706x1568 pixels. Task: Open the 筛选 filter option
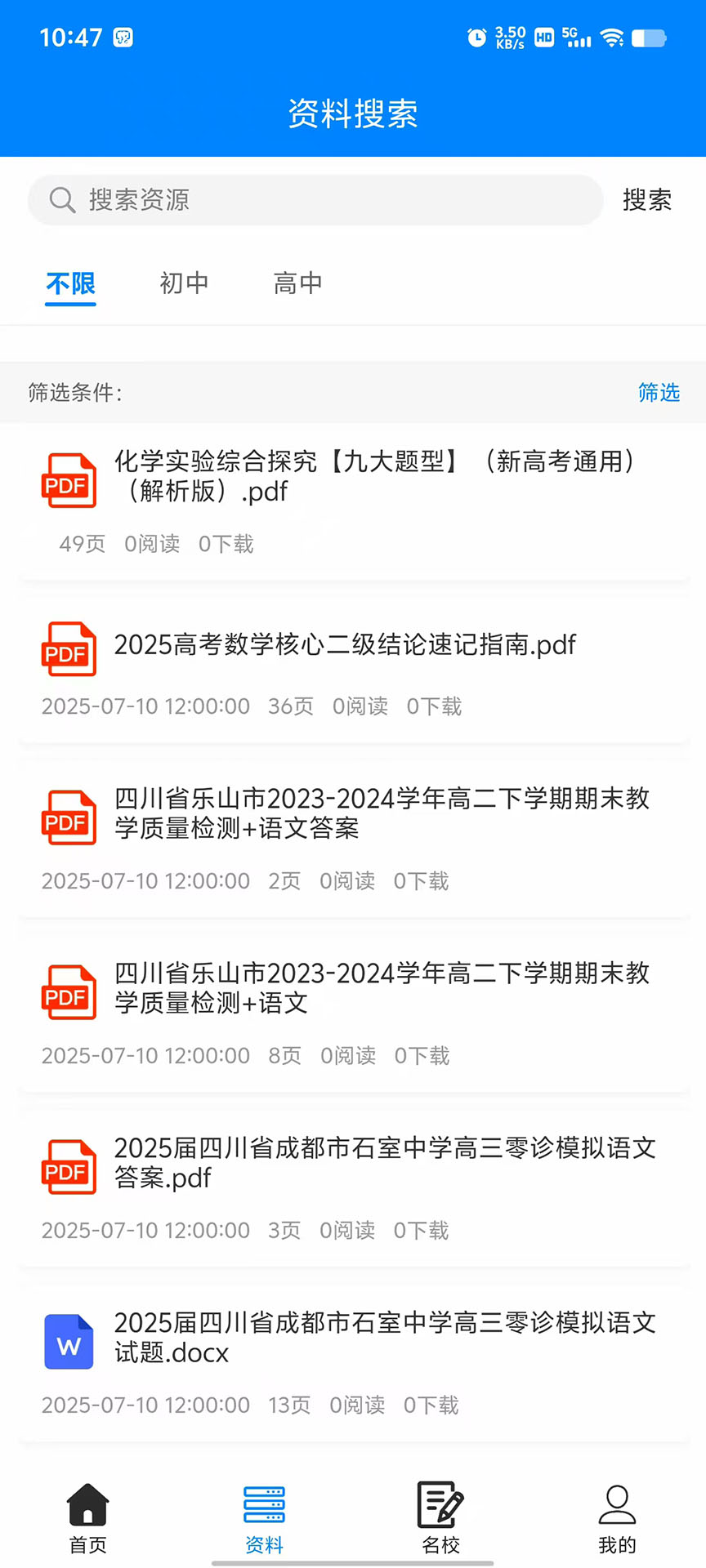tap(659, 393)
